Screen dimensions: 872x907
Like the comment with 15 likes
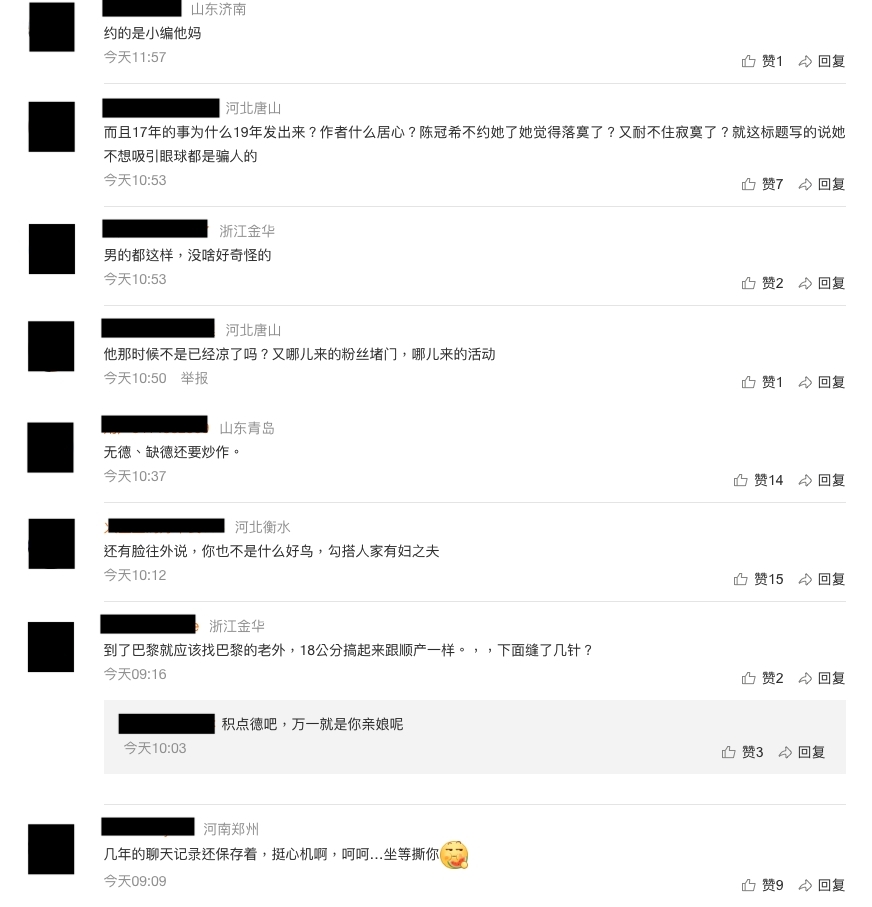tap(758, 579)
